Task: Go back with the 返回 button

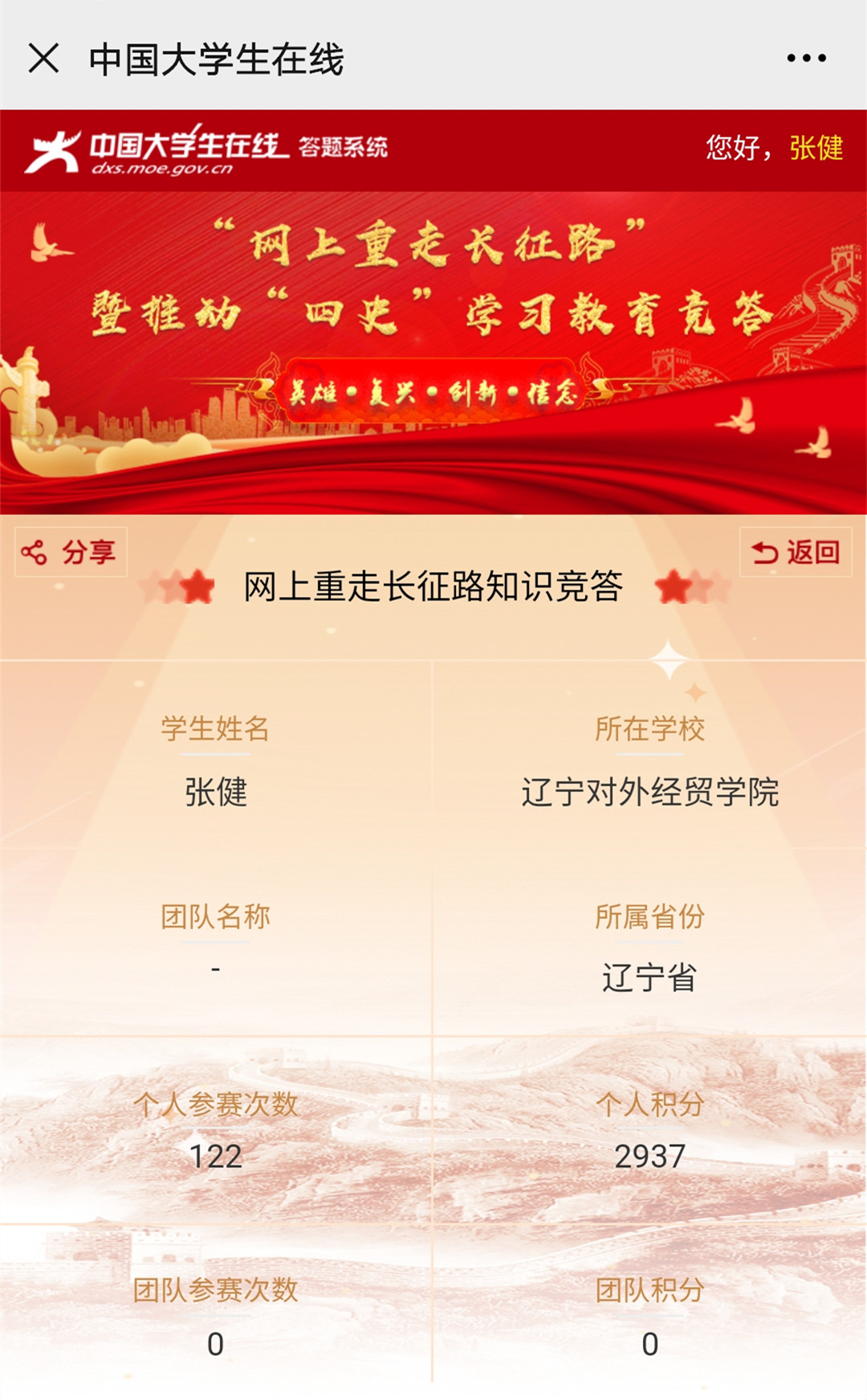Action: (x=796, y=552)
